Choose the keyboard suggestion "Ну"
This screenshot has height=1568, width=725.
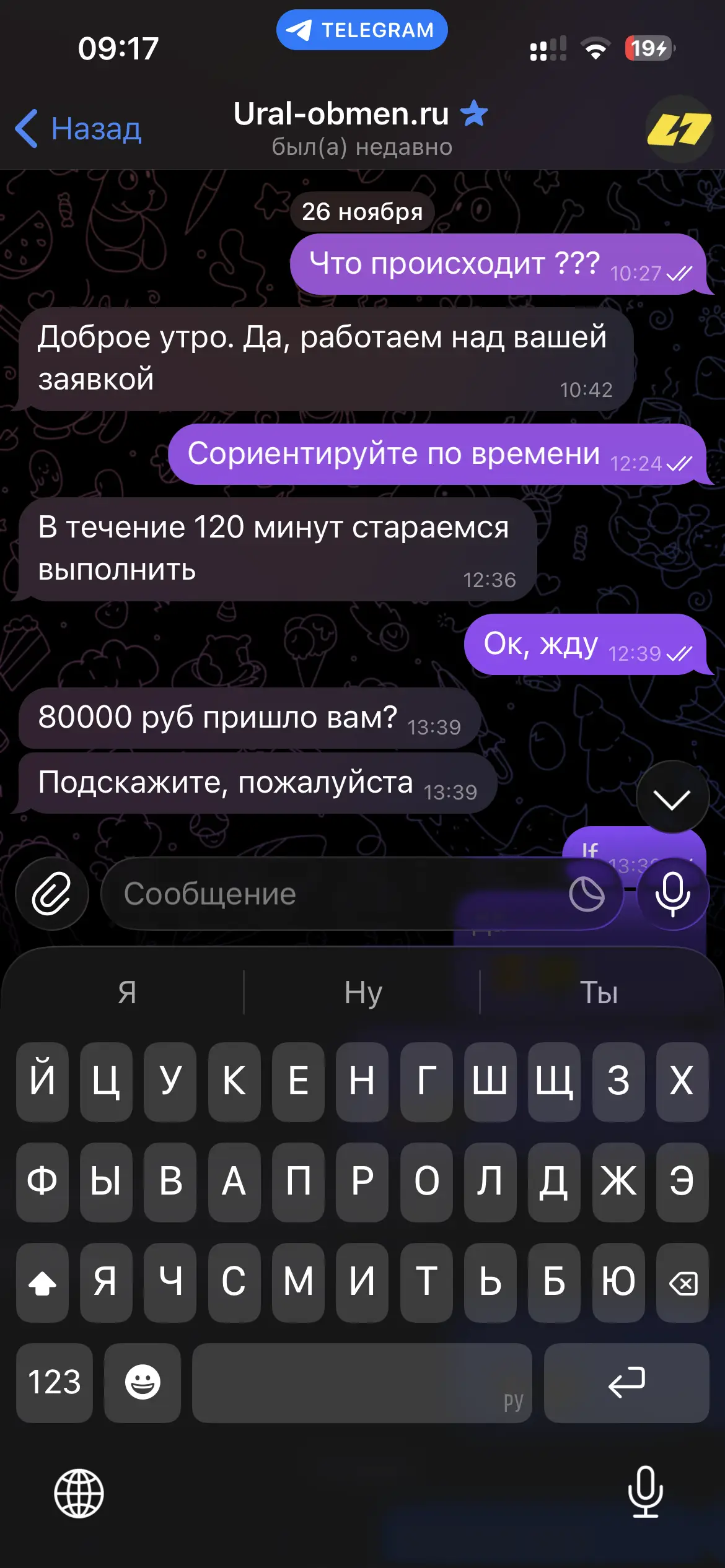pyautogui.click(x=363, y=992)
